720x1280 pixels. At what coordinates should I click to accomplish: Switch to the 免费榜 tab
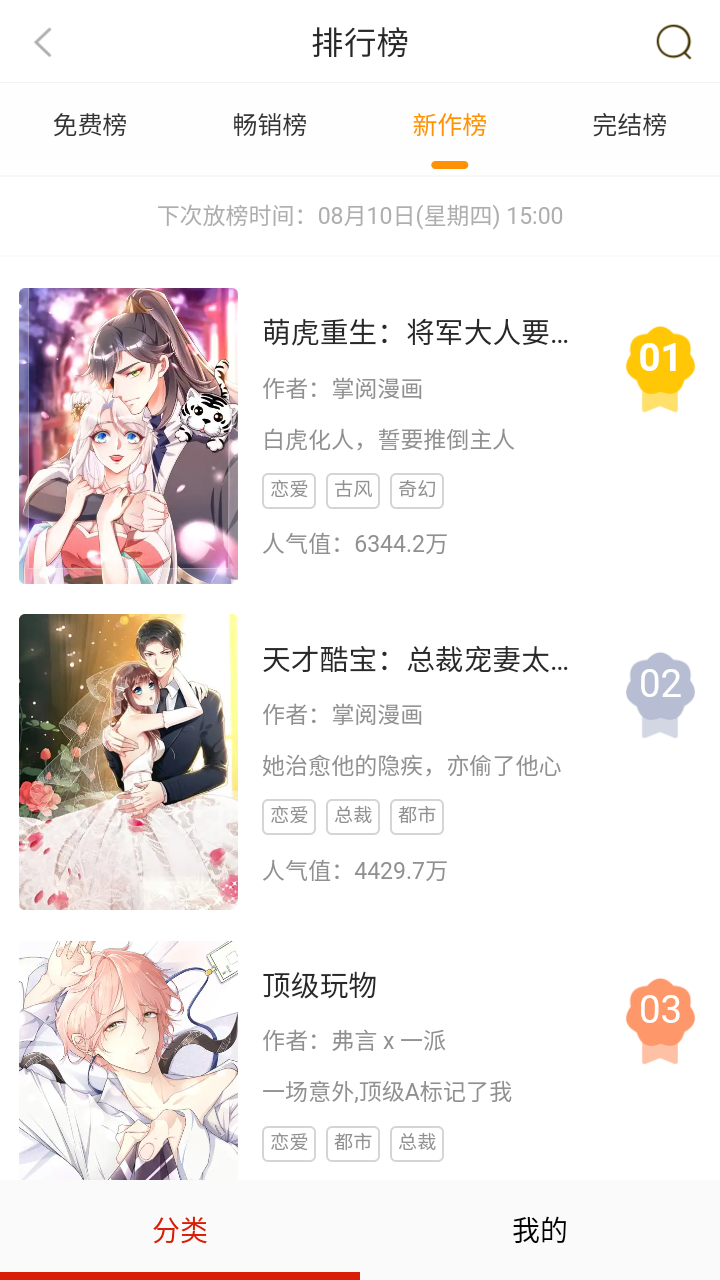[x=89, y=126]
